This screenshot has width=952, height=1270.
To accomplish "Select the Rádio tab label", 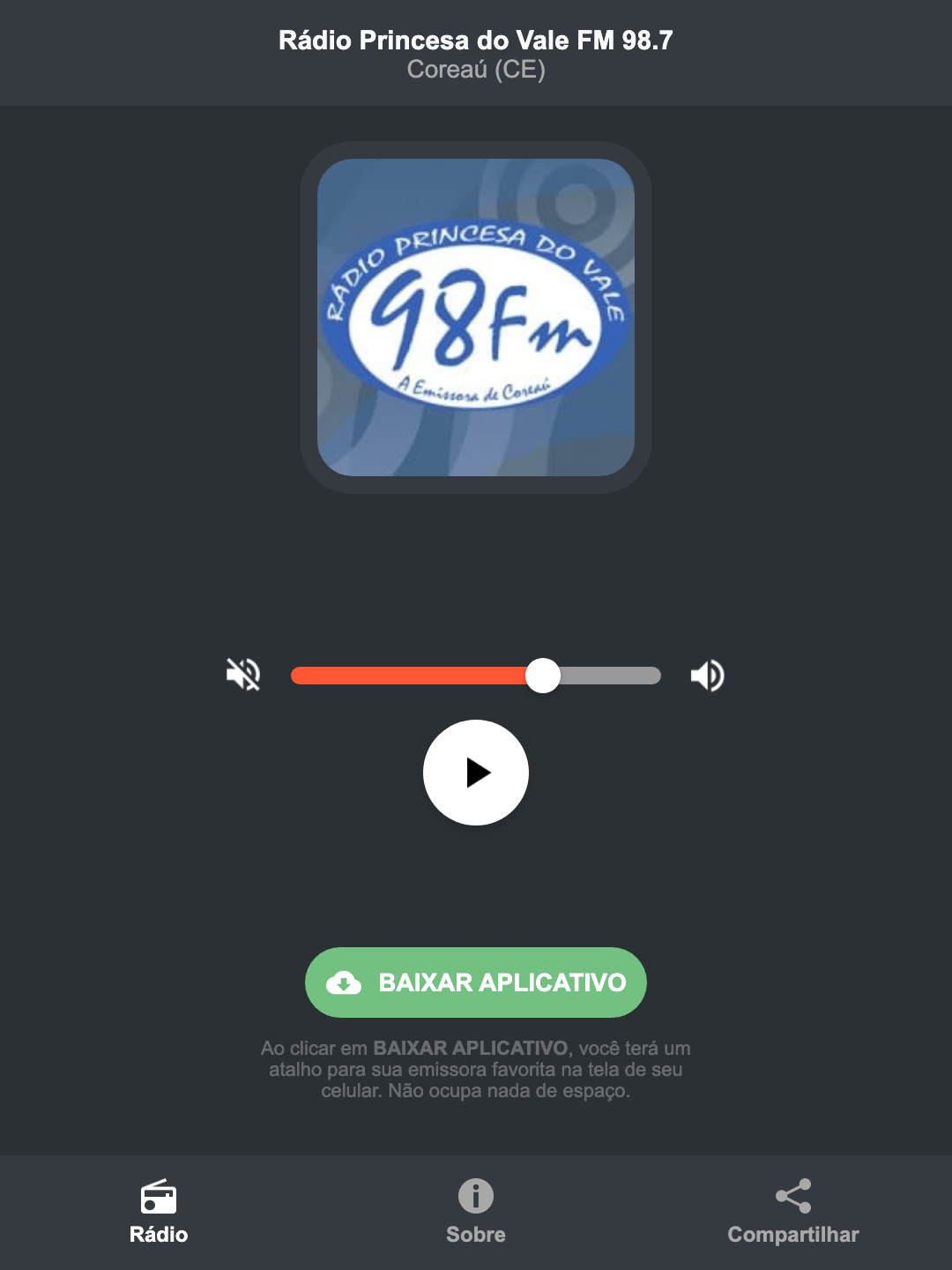I will 160,1235.
